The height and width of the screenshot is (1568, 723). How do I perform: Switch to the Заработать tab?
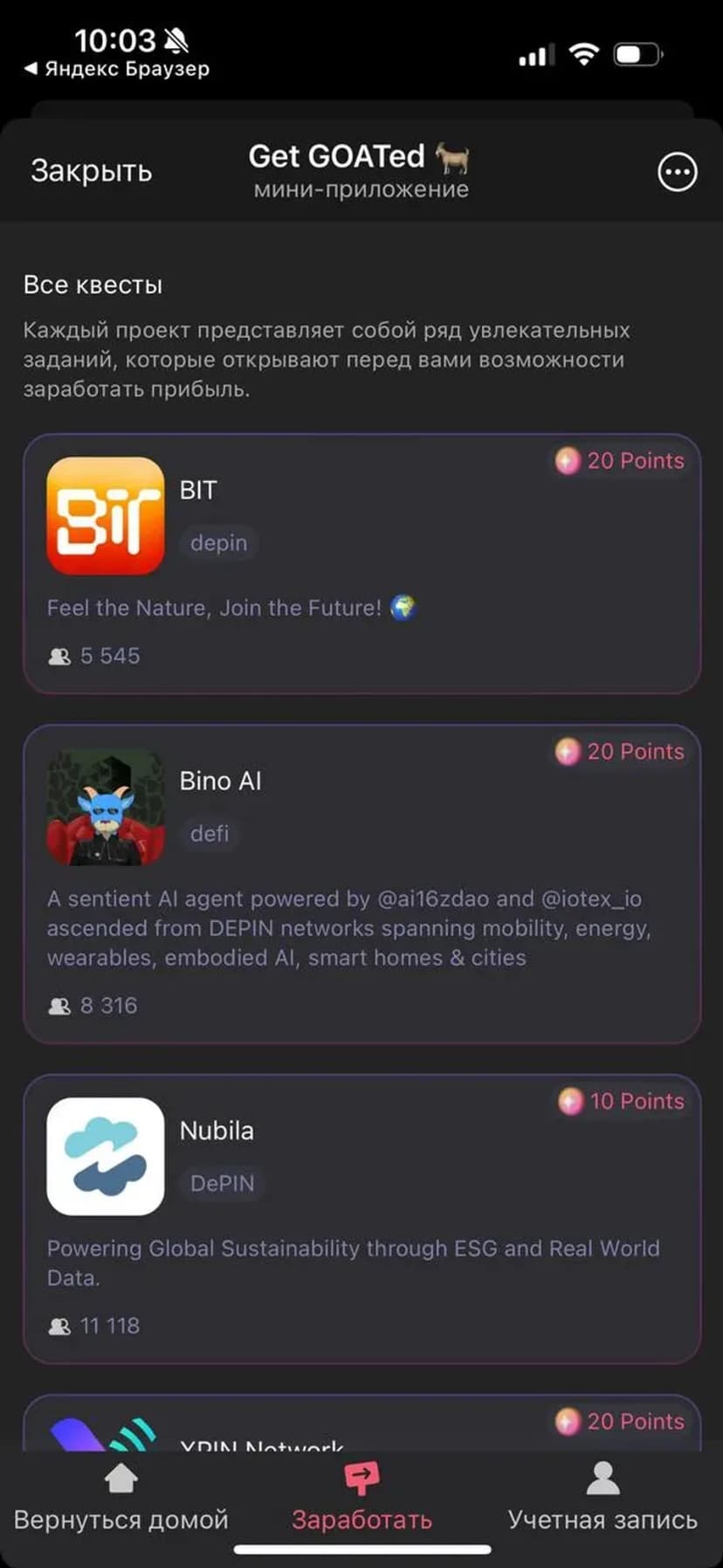click(x=361, y=1498)
